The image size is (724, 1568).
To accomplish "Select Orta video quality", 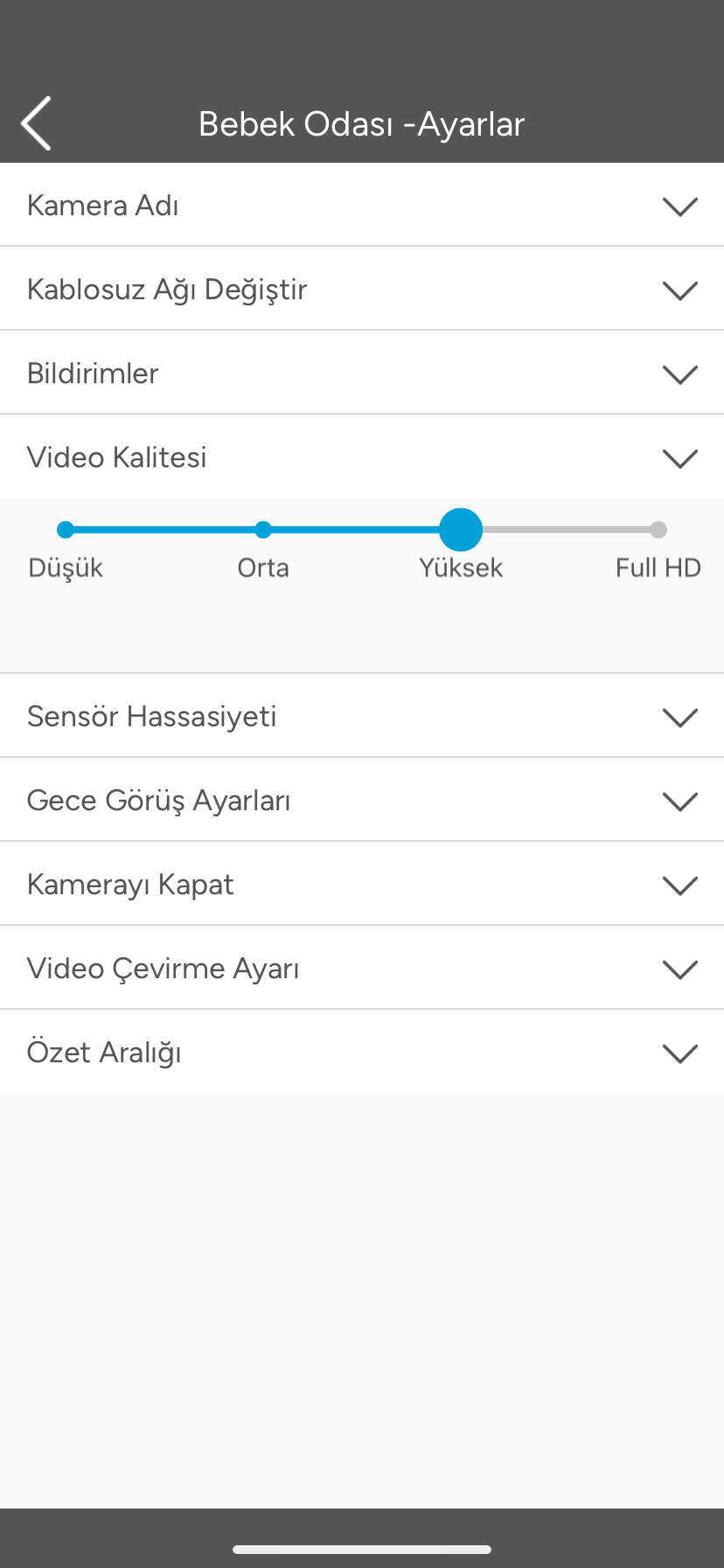I will tap(263, 529).
